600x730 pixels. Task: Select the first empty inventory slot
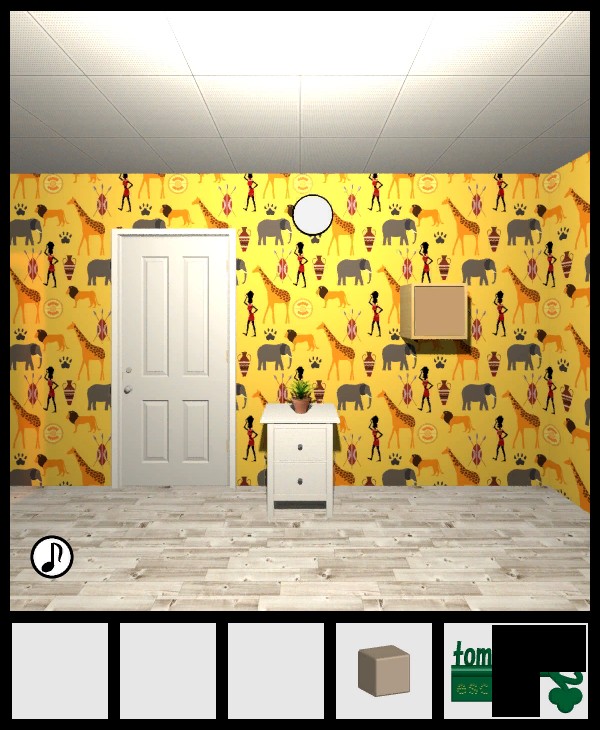[60, 671]
